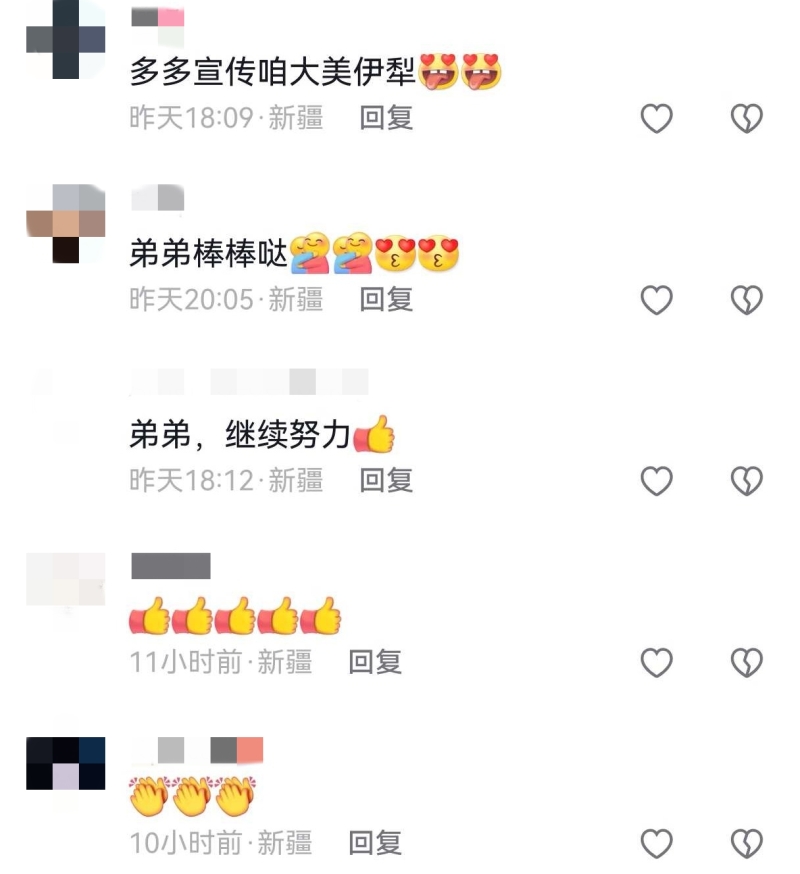Screen dimensions: 800x874
Task: Like the thumbs-up comment from 11小时前
Action: 656,663
